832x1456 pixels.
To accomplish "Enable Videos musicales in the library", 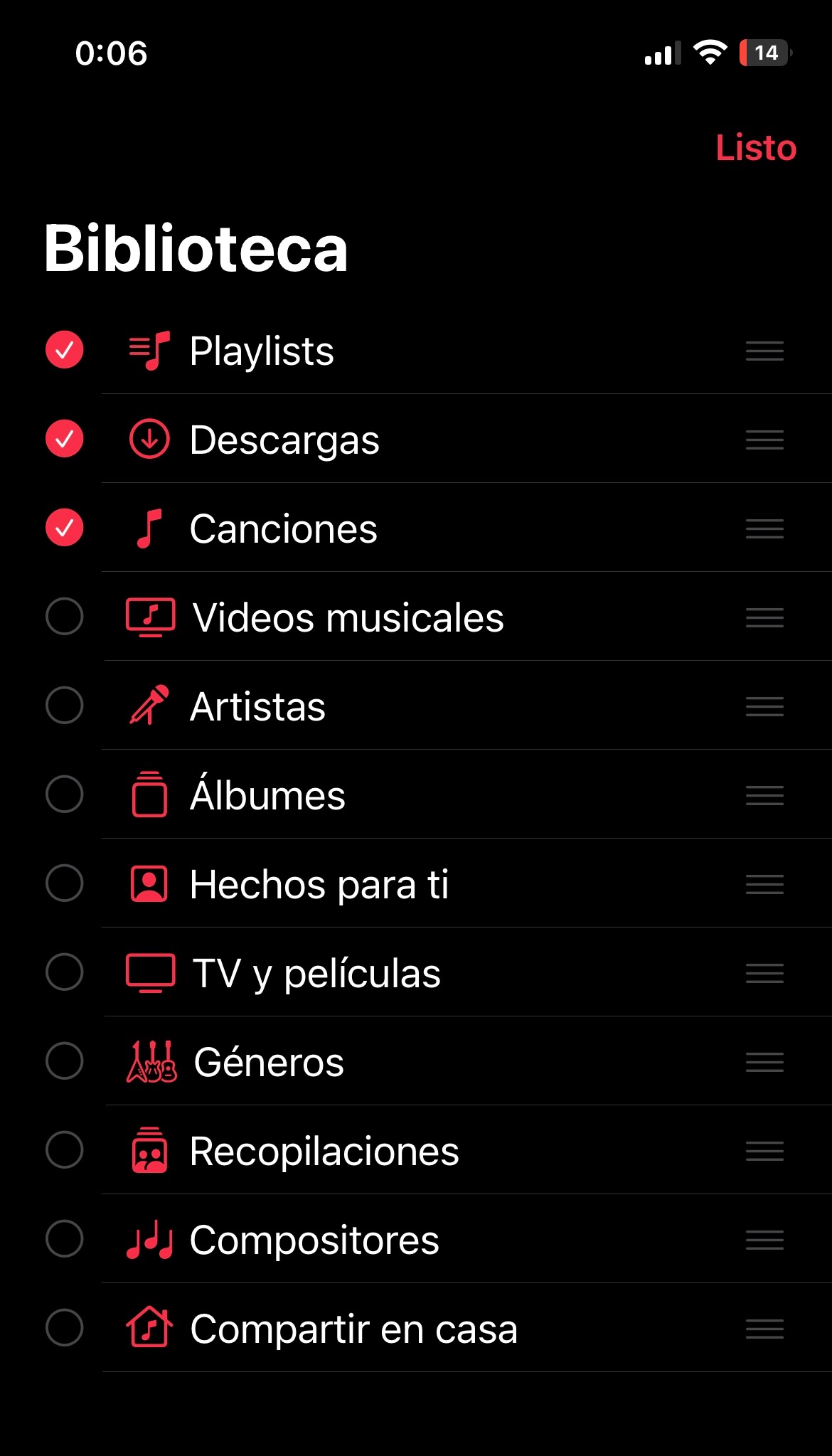I will (x=65, y=617).
